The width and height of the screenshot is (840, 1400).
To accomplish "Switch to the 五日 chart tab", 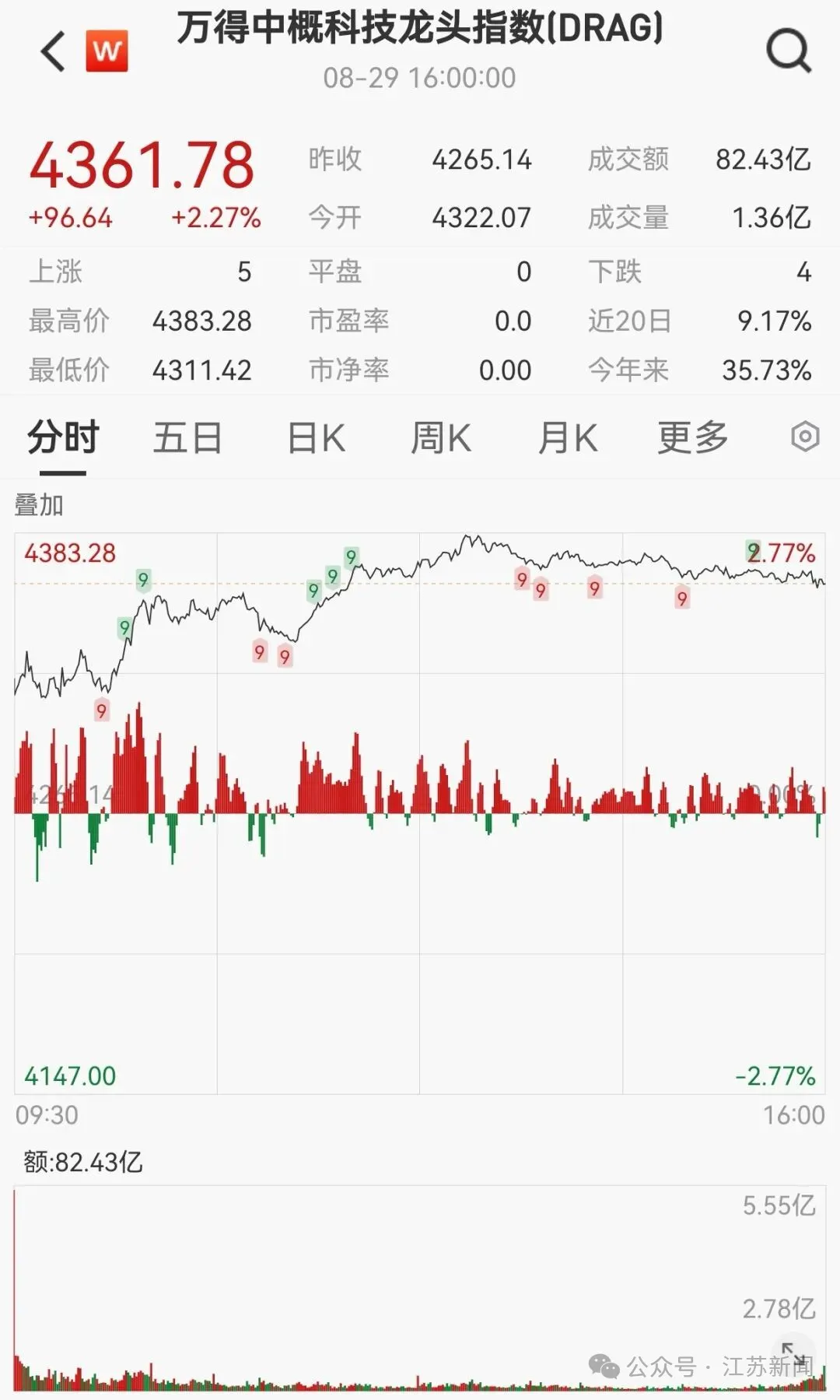I will tap(187, 437).
